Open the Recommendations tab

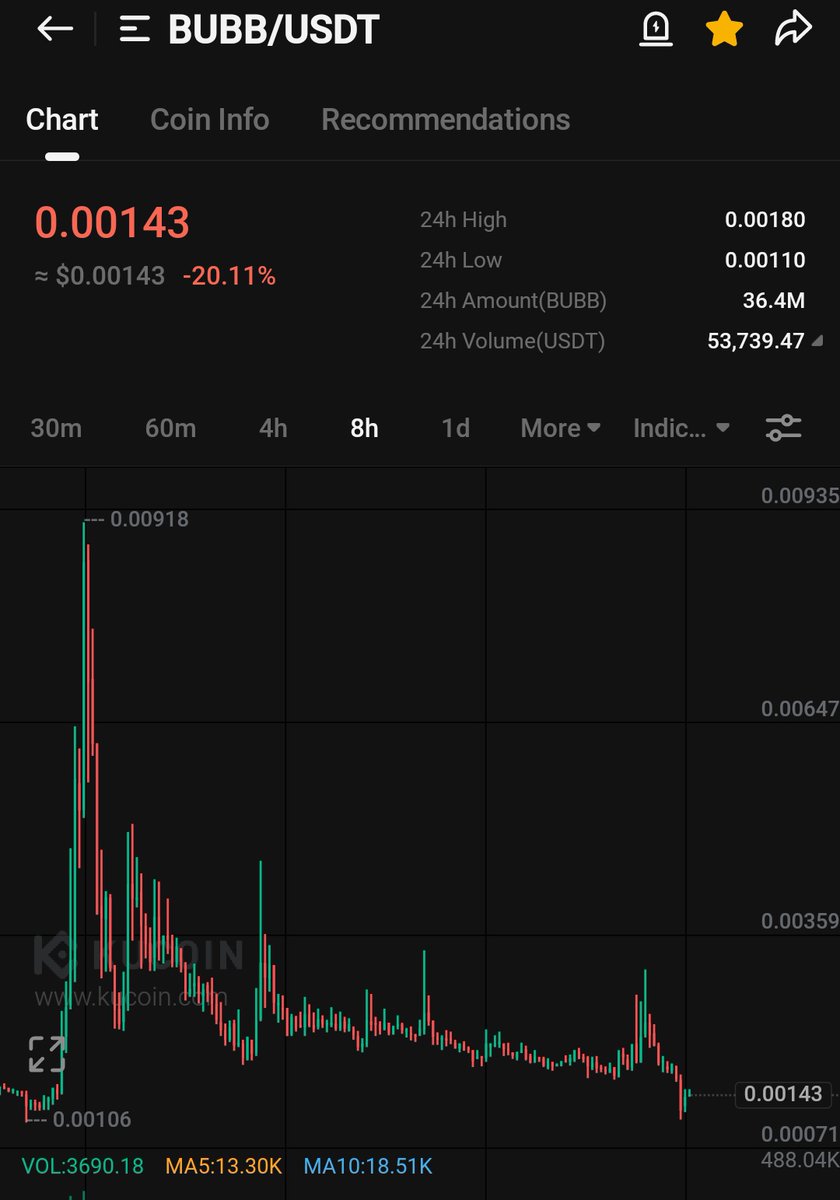point(445,120)
